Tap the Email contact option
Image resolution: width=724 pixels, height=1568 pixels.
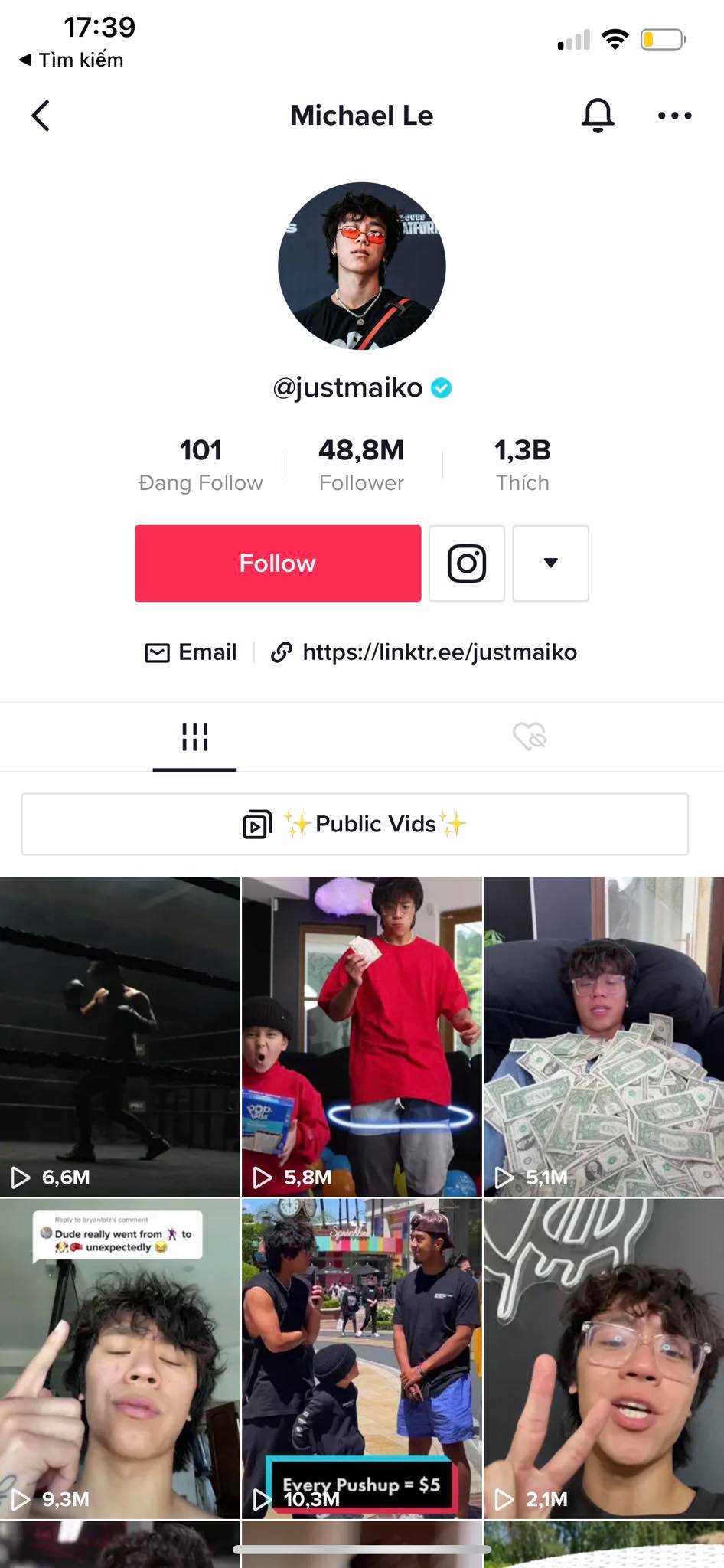191,652
